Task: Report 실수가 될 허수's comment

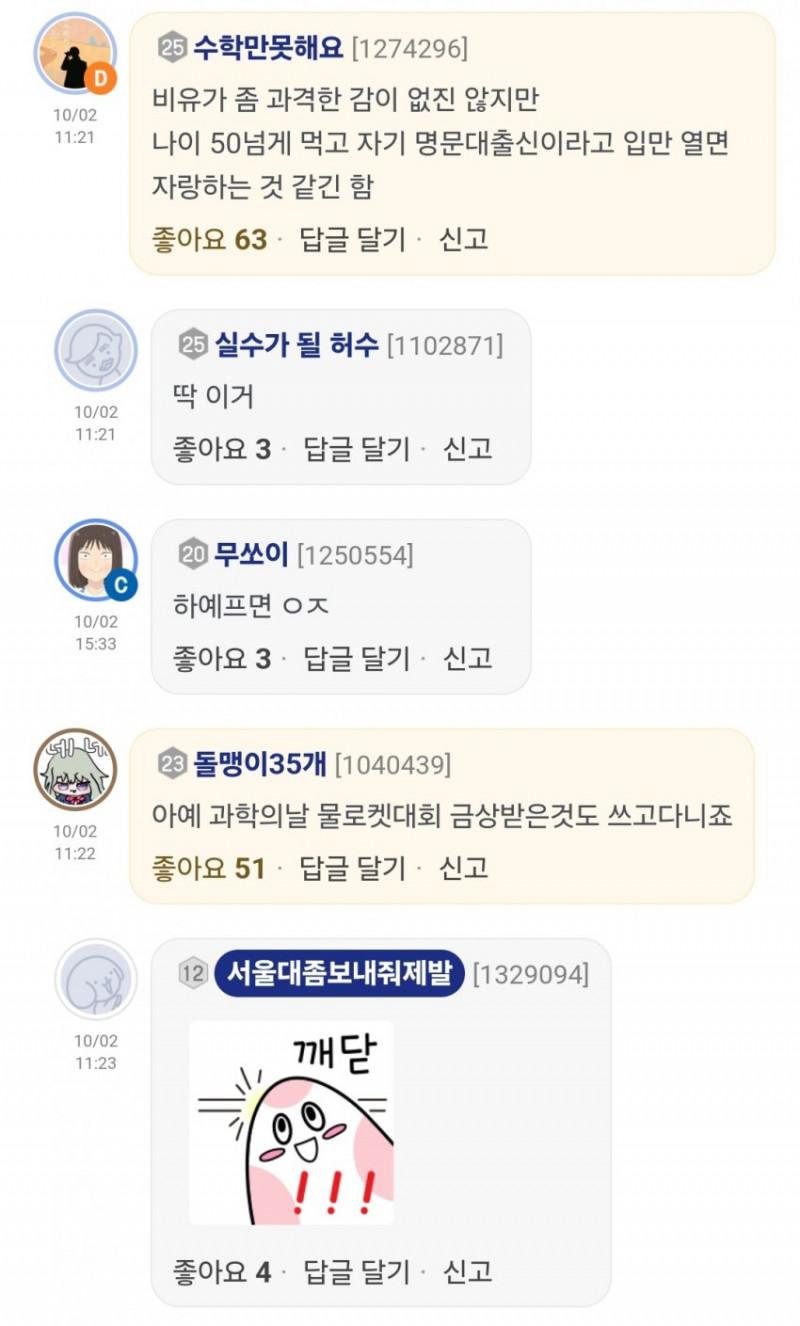Action: pyautogui.click(x=468, y=449)
